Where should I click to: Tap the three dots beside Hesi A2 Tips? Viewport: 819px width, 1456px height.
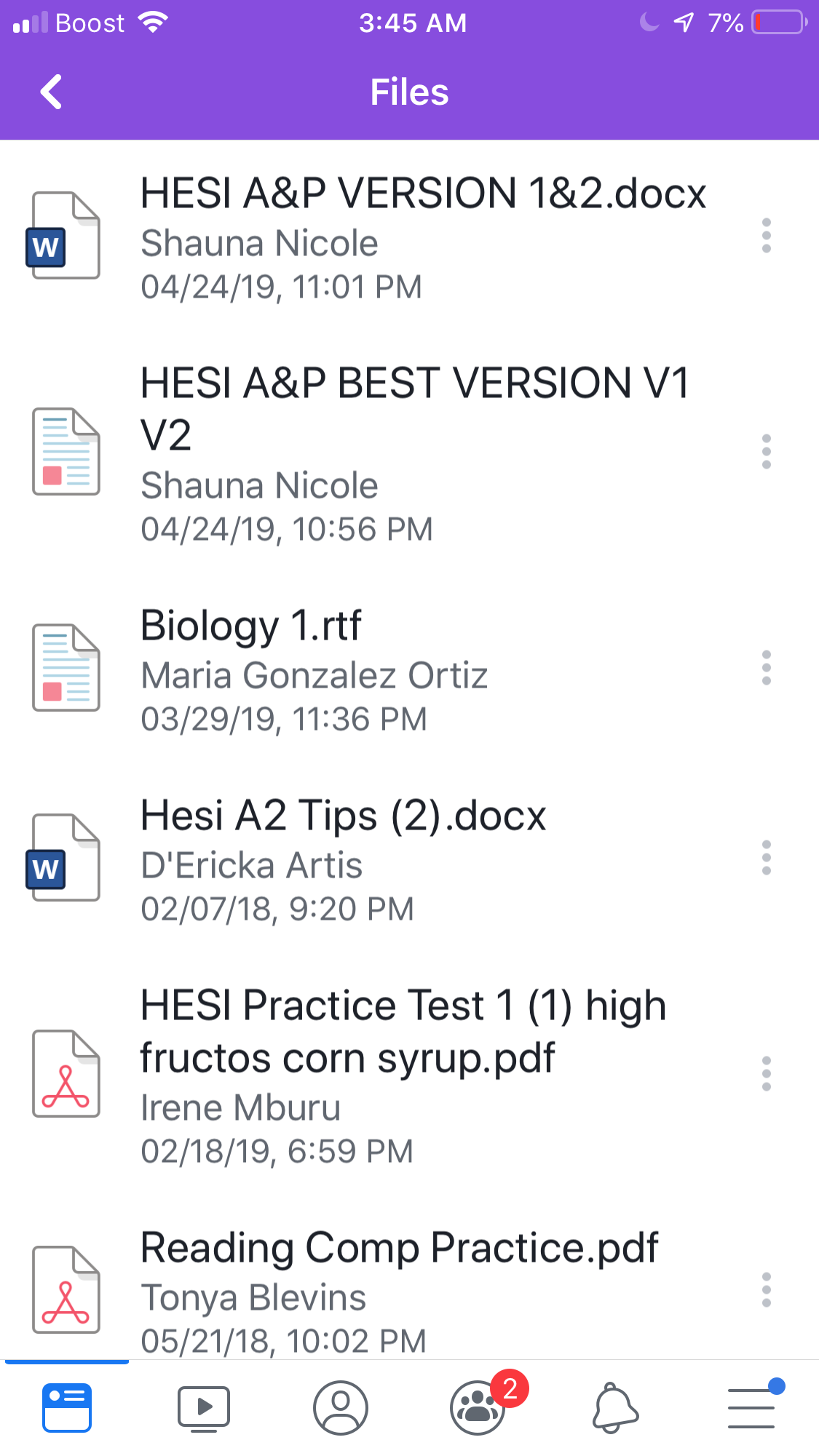coord(766,858)
